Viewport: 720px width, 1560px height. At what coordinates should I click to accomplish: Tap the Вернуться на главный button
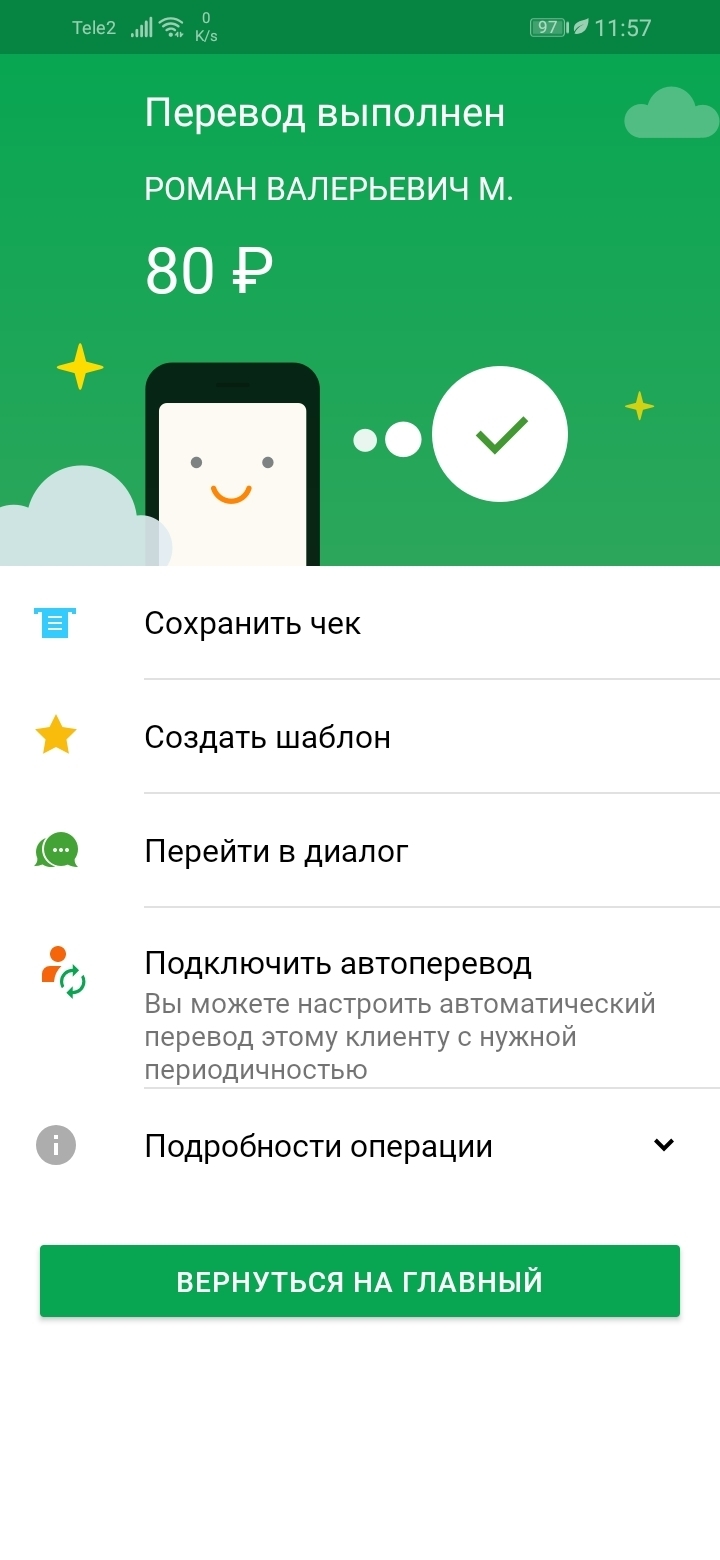(360, 1281)
